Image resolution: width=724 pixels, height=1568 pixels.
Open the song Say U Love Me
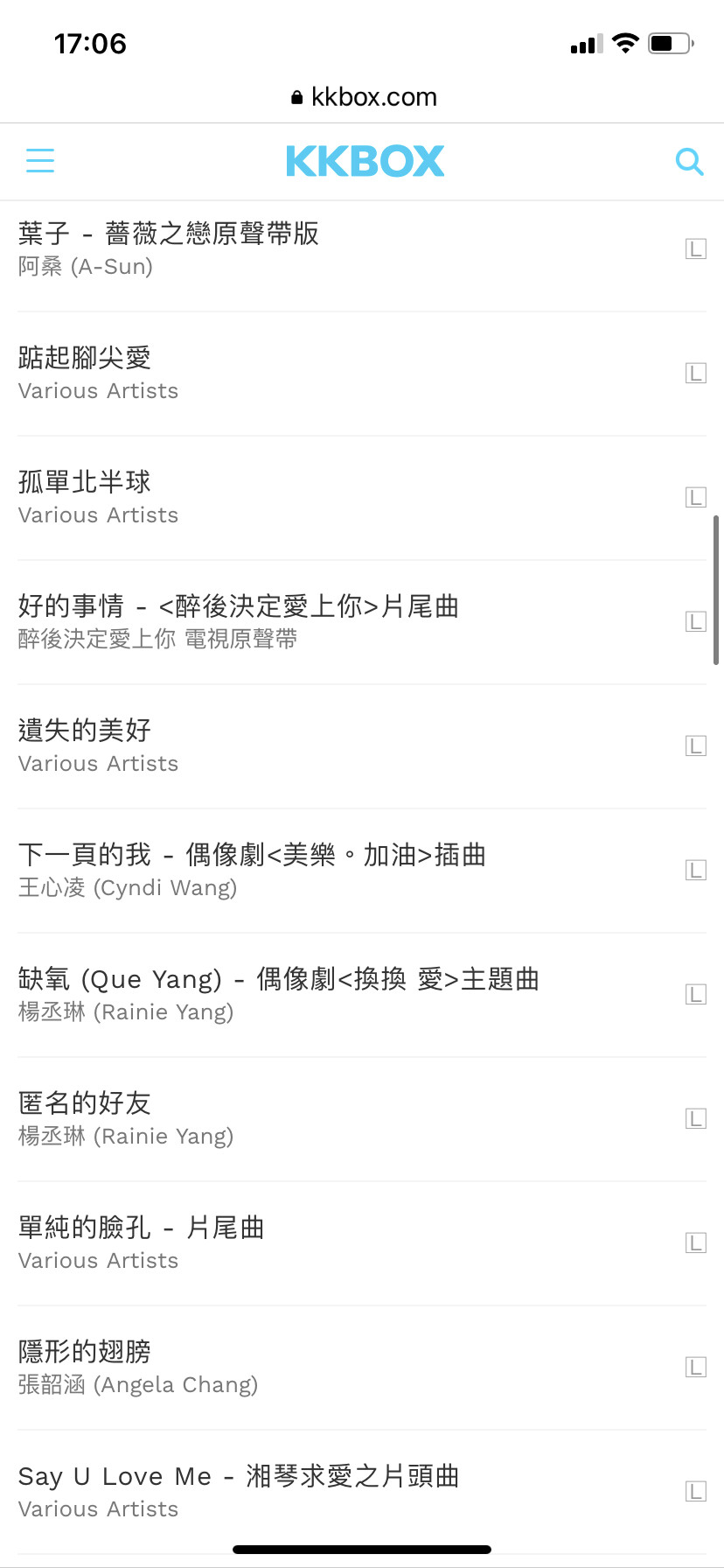coord(362,1492)
